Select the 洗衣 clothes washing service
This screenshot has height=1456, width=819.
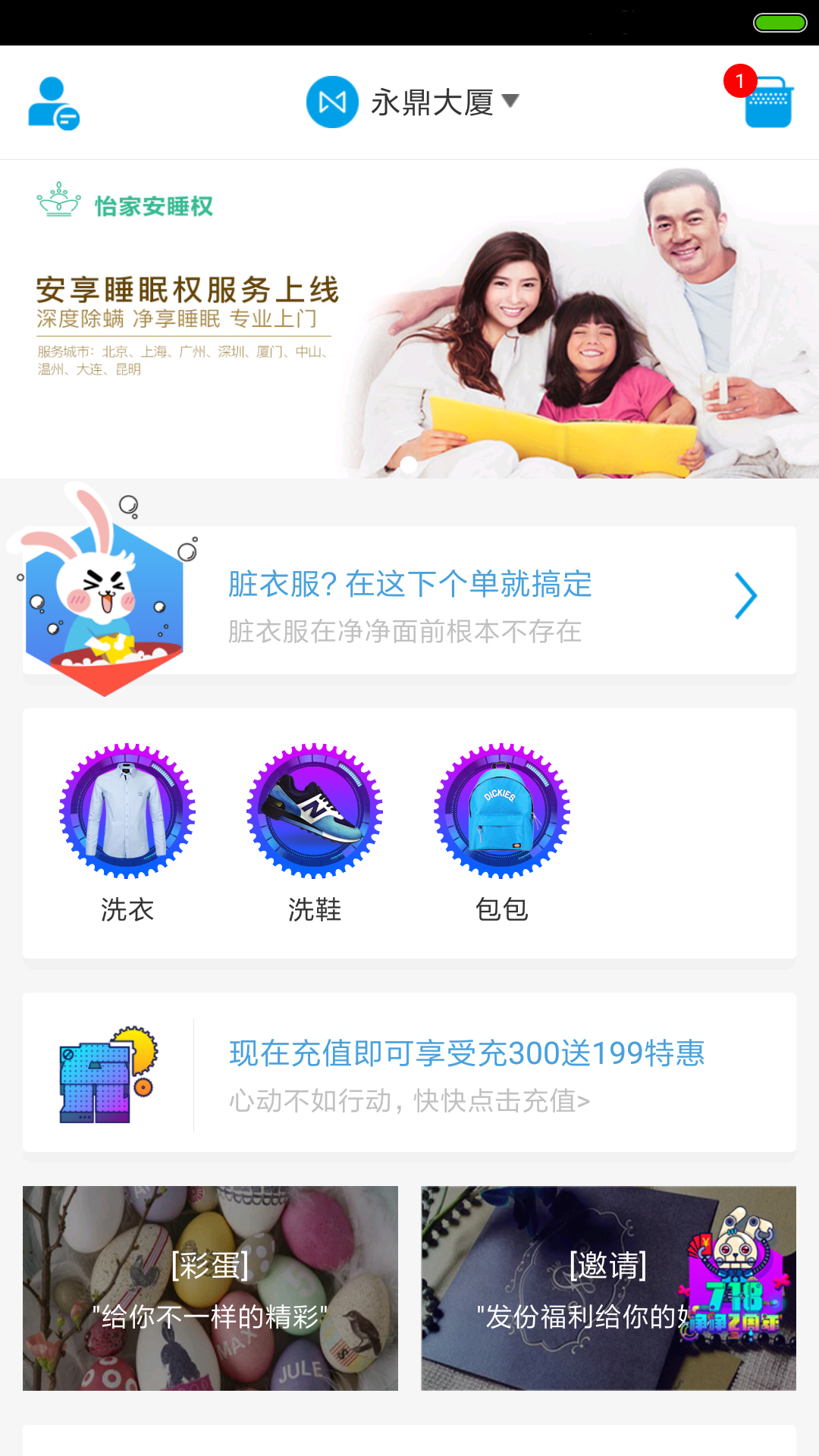(127, 830)
